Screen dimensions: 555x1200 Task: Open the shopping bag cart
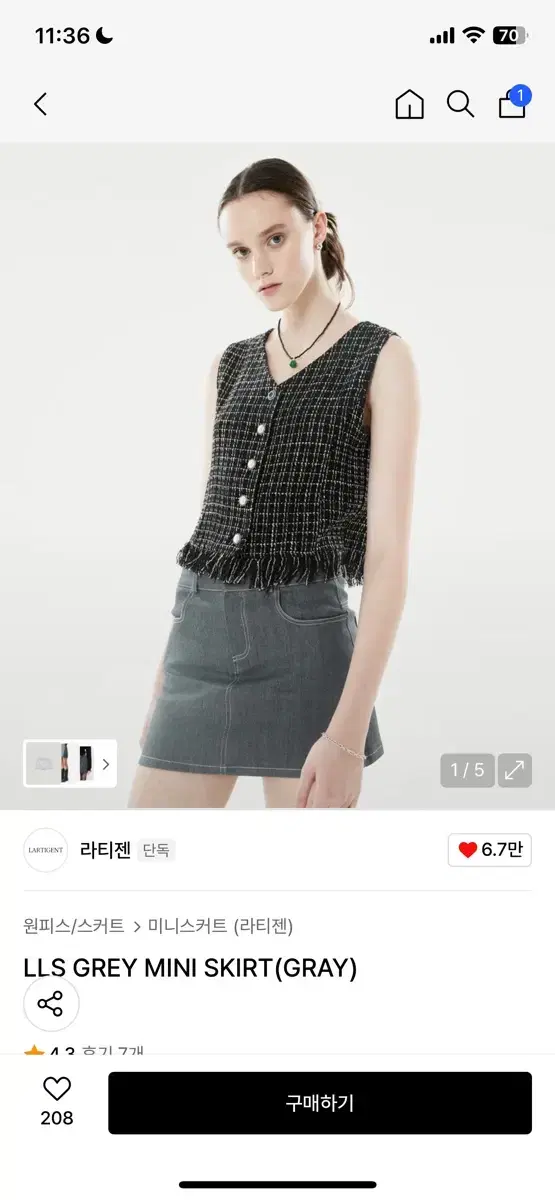(x=513, y=102)
